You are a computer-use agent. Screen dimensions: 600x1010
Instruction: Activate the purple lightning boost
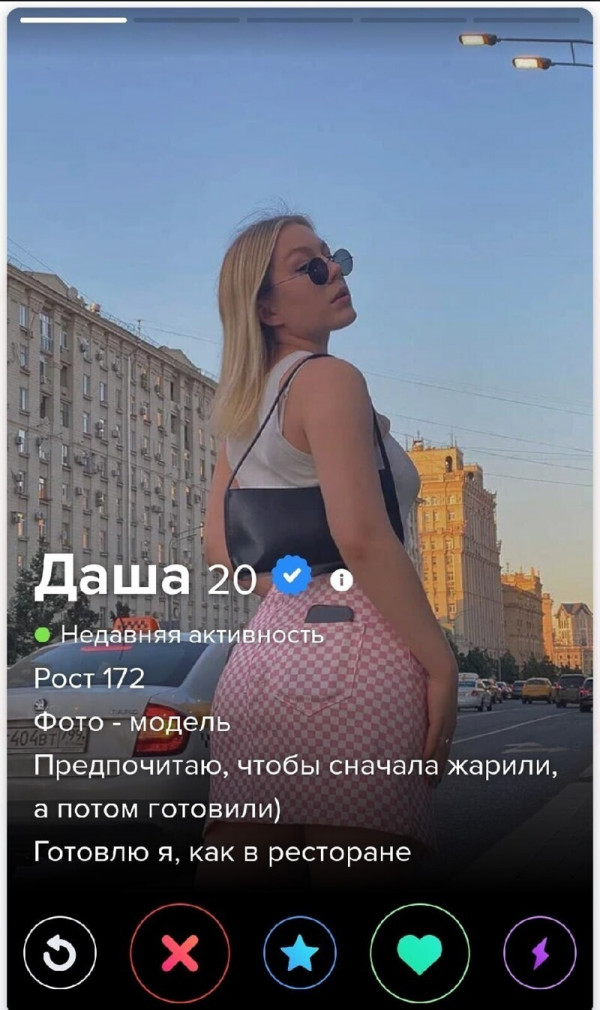540,953
